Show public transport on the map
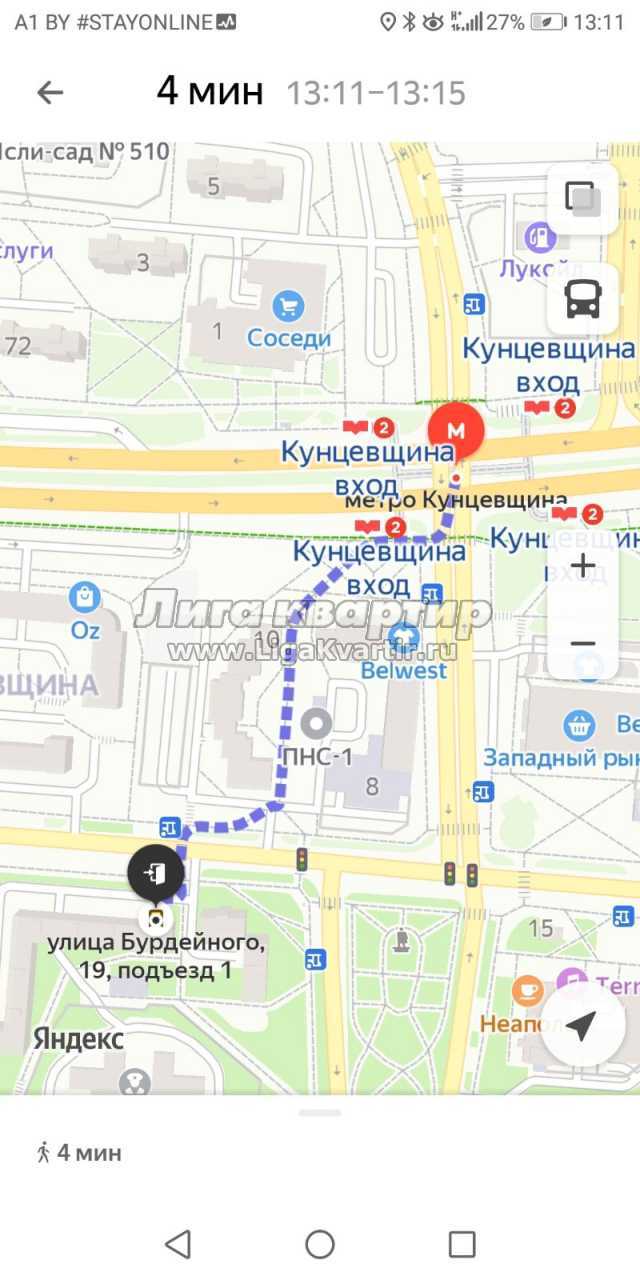The width and height of the screenshot is (640, 1280). pyautogui.click(x=582, y=298)
